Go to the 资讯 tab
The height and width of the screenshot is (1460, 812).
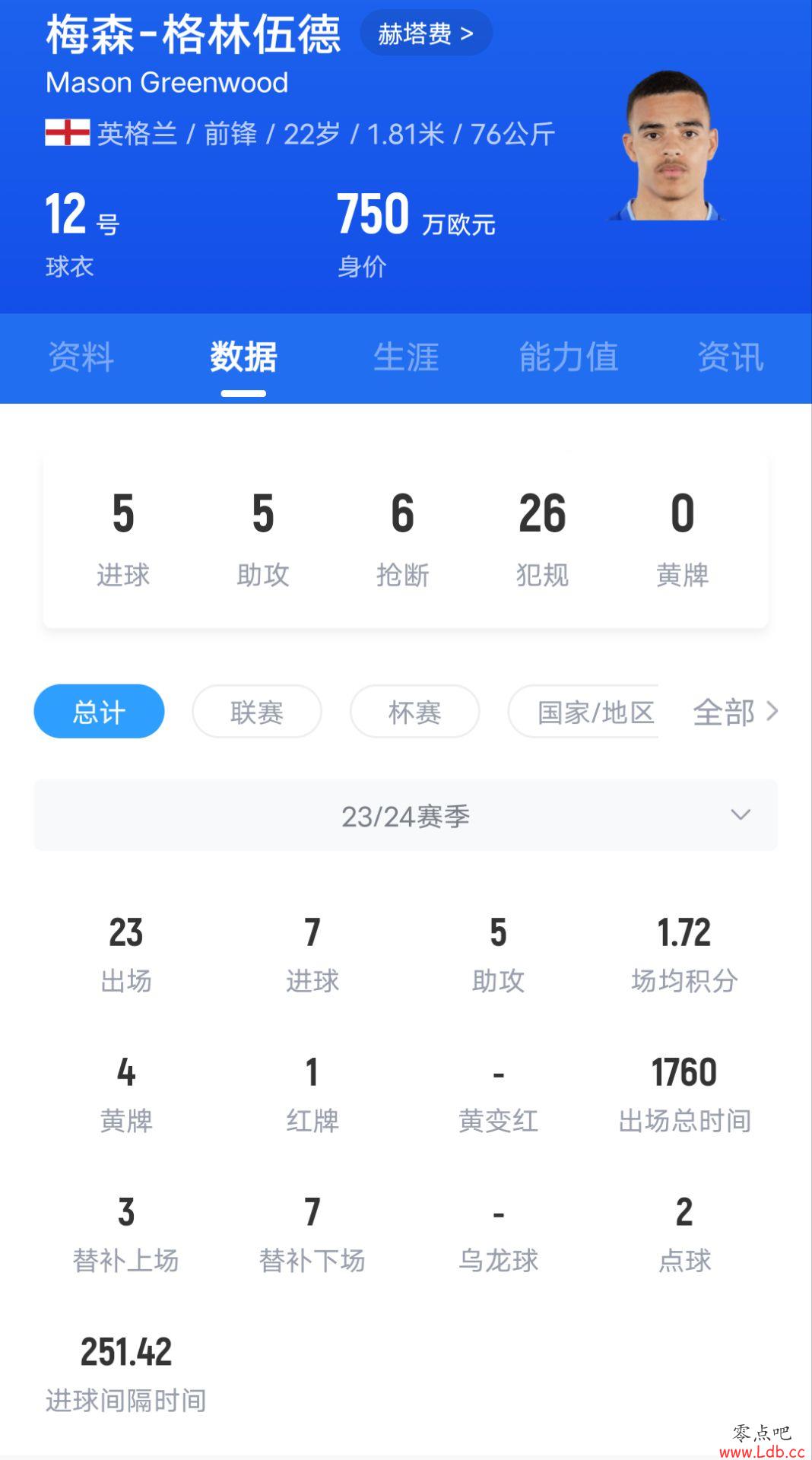[x=730, y=357]
